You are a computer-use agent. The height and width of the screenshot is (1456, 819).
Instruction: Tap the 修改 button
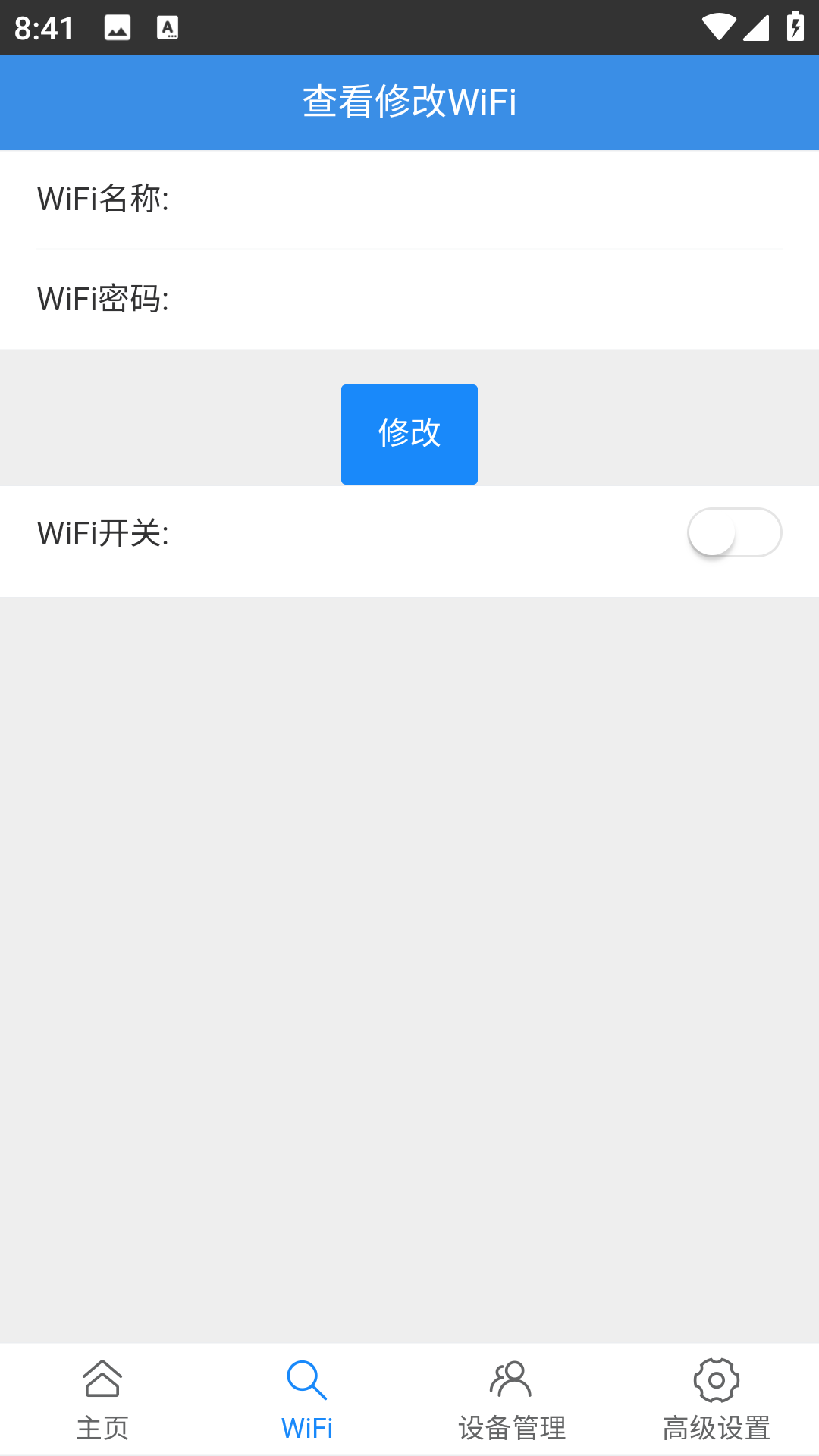[x=409, y=434]
